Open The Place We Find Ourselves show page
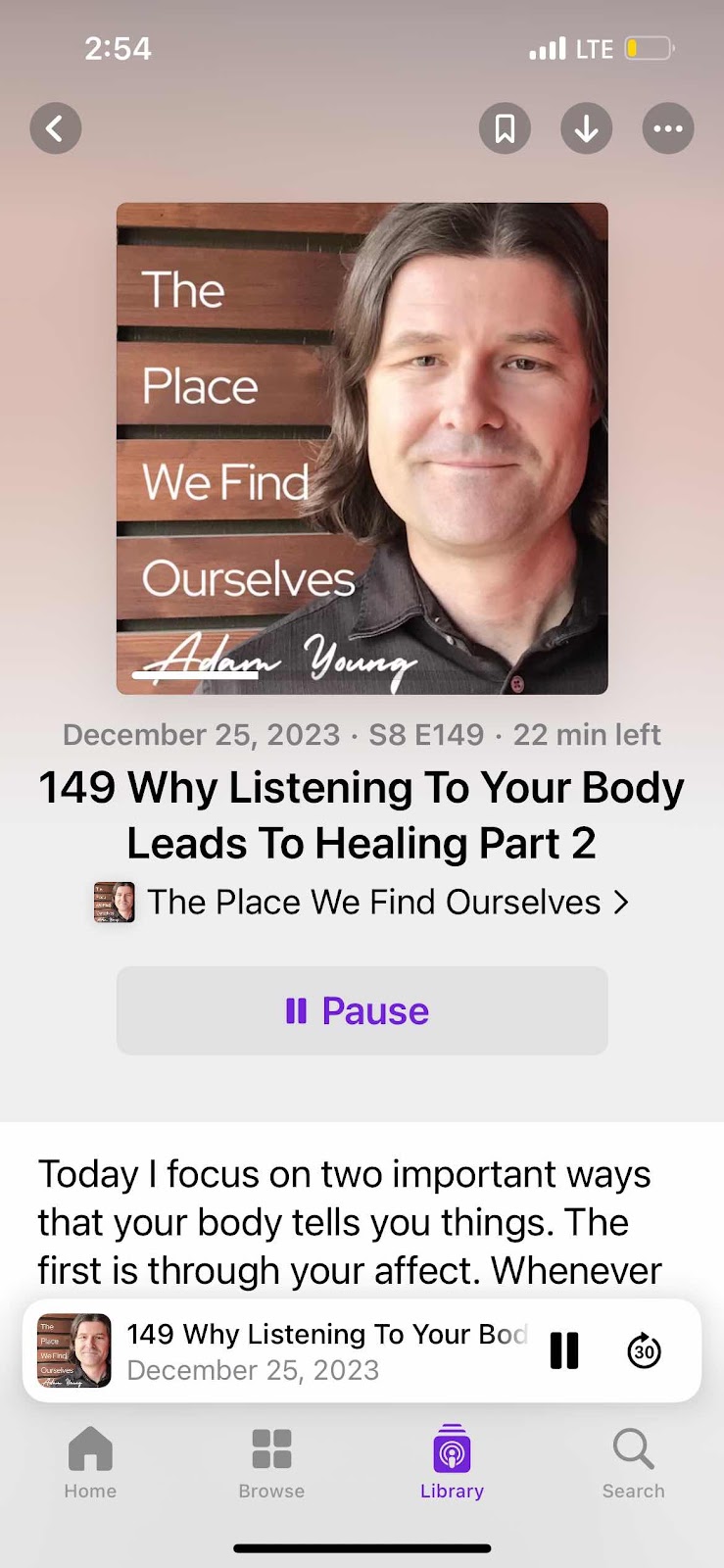 click(372, 902)
